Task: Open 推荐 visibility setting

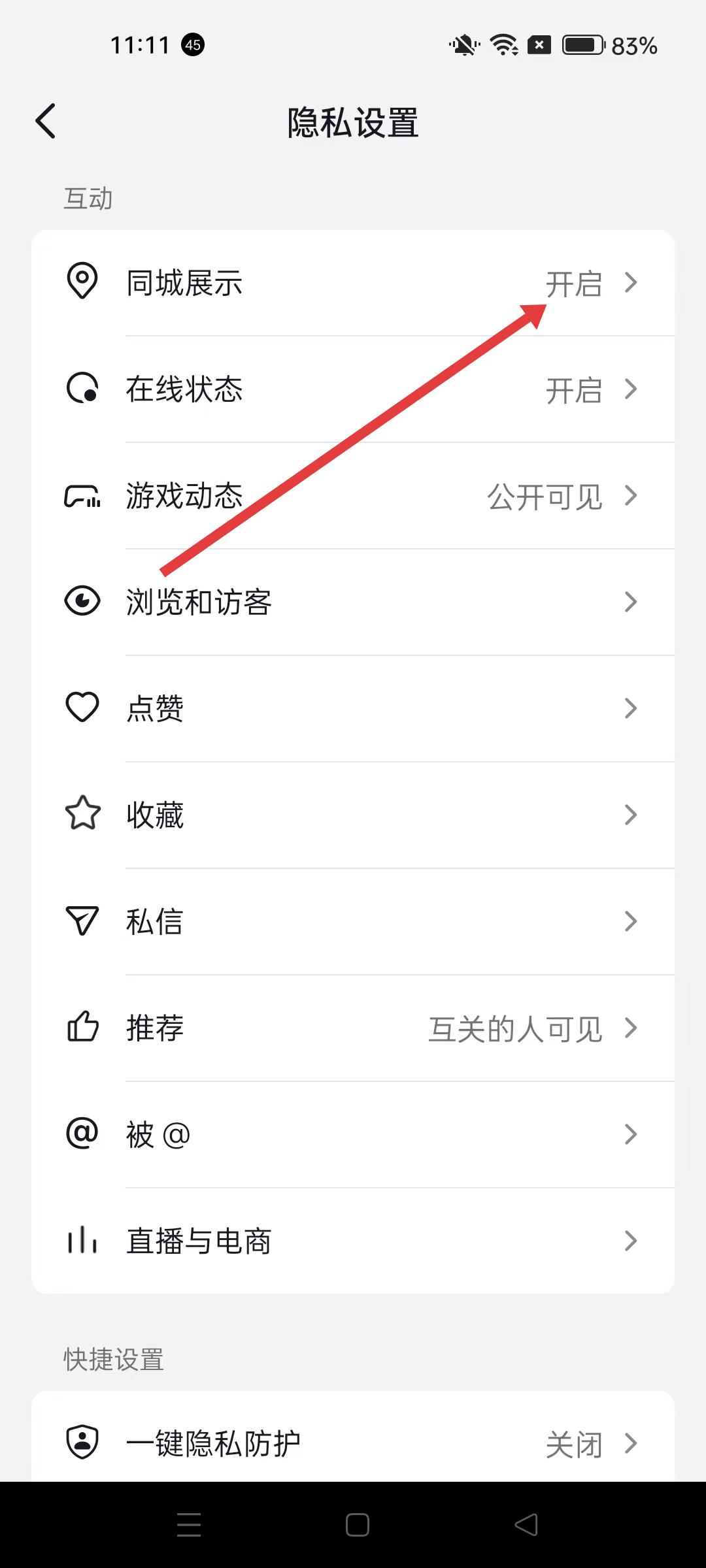Action: point(353,1028)
